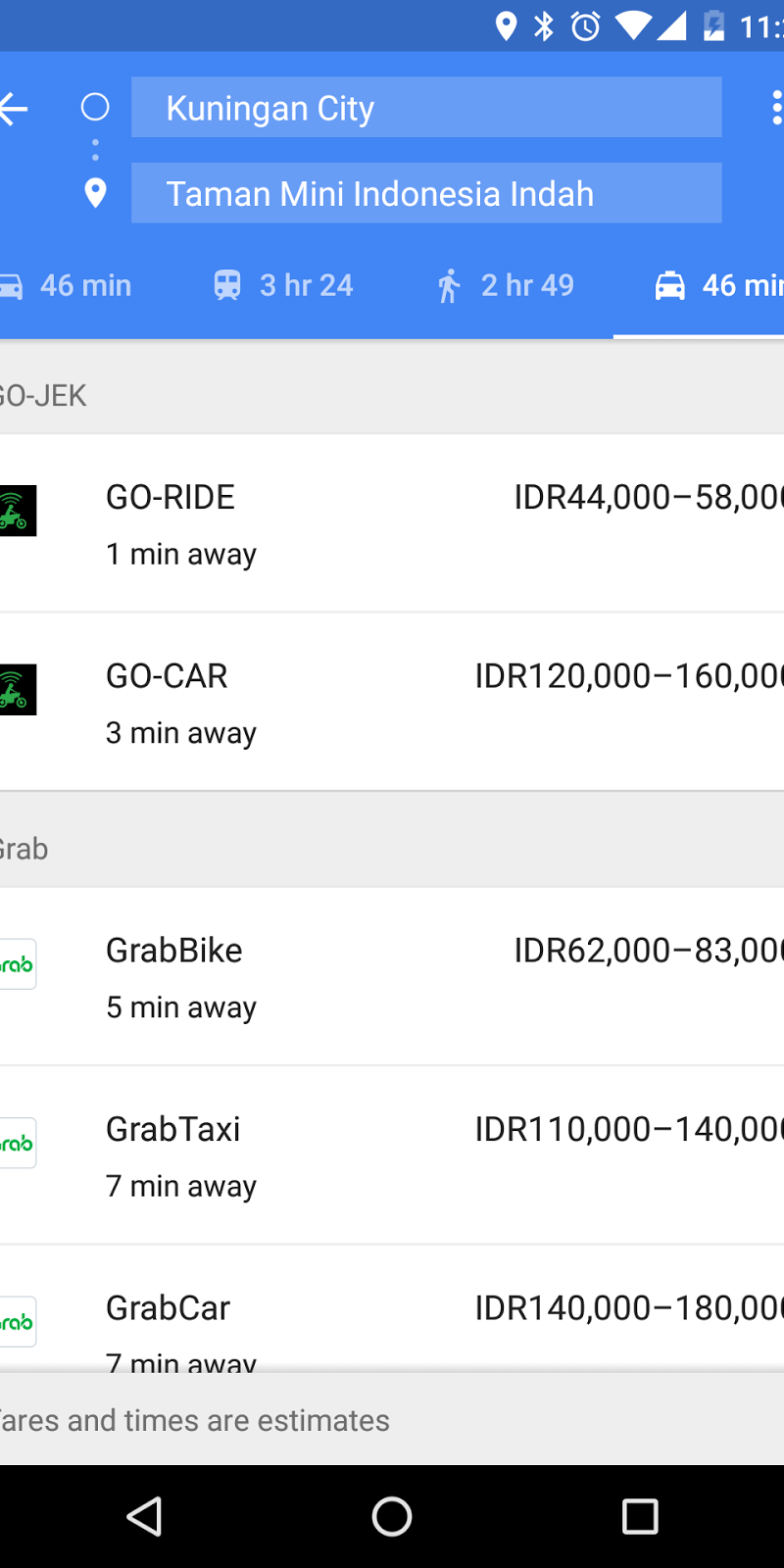784x1568 pixels.
Task: Choose the GO-RIDE option
Action: coord(392,523)
